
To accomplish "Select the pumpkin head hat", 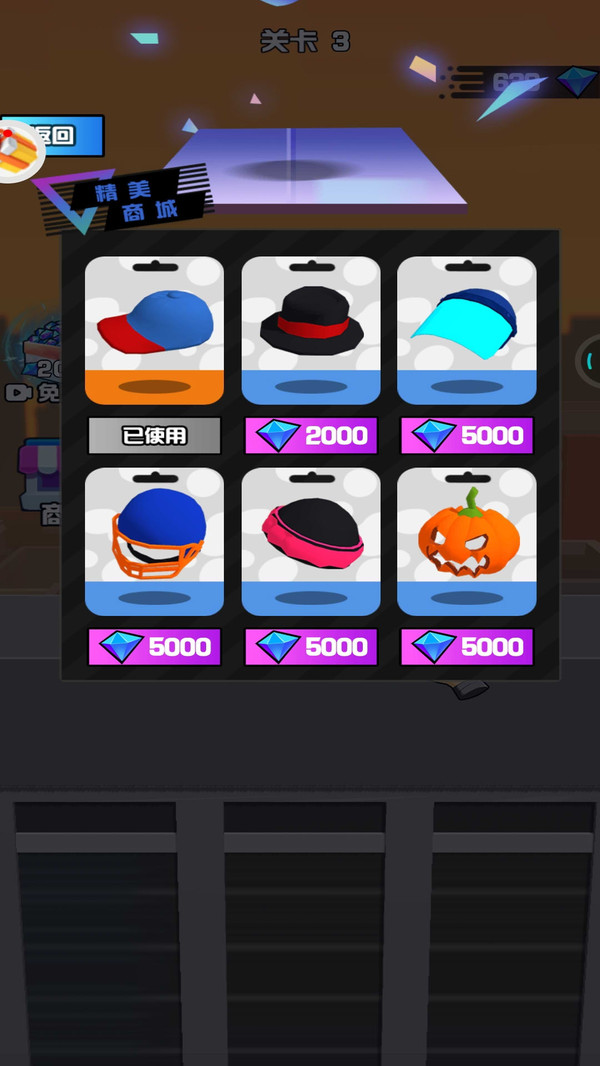I will pos(467,541).
